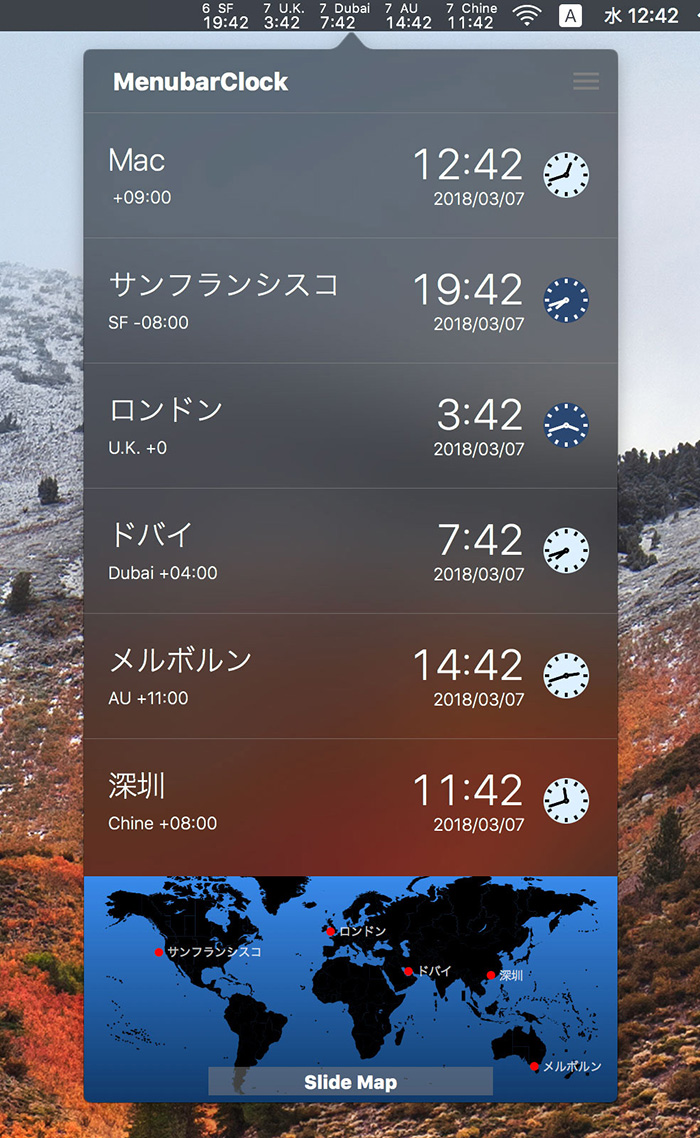This screenshot has height=1138, width=700.
Task: Select the Mac clock row
Action: click(x=350, y=176)
